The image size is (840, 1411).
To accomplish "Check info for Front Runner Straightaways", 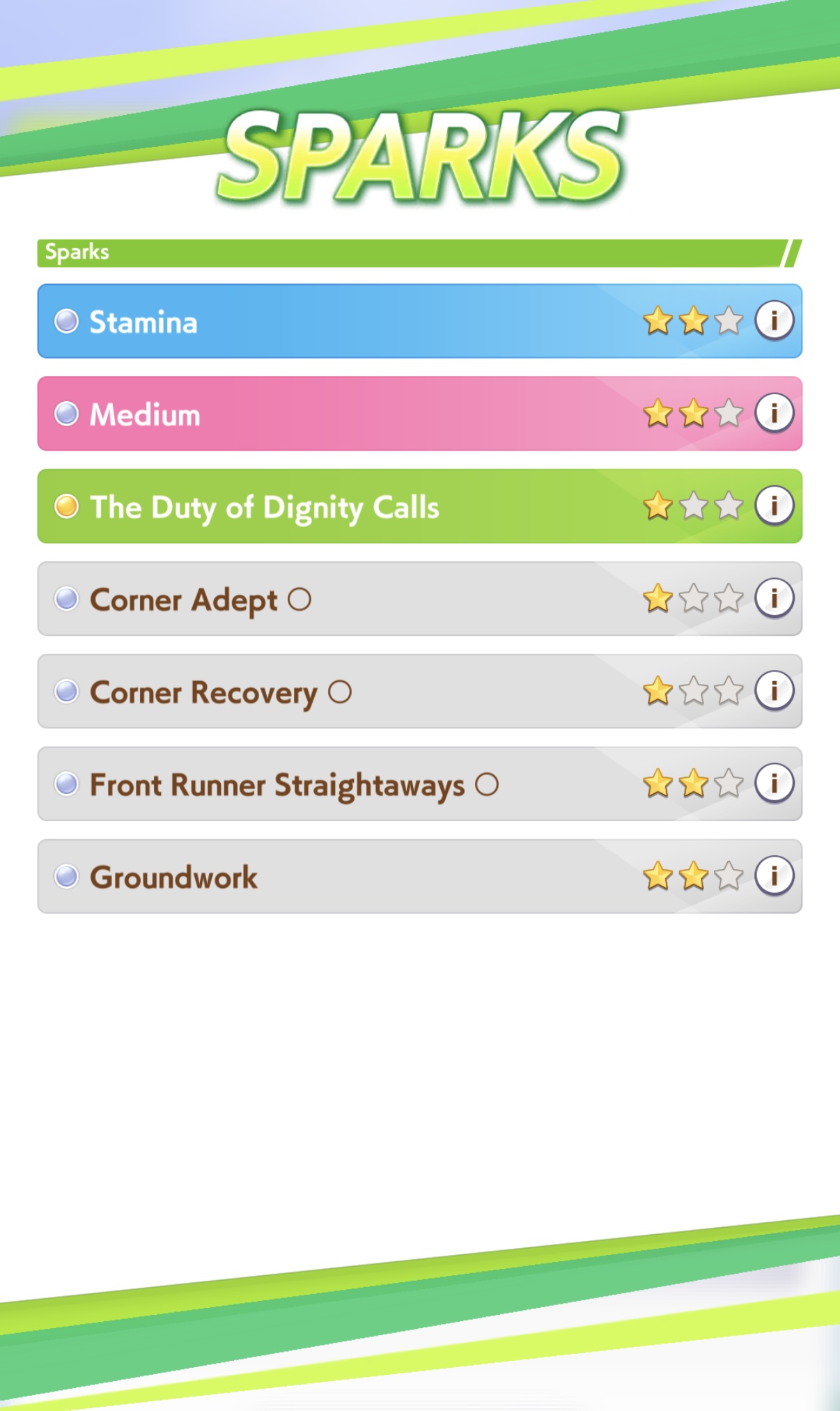I will click(774, 784).
